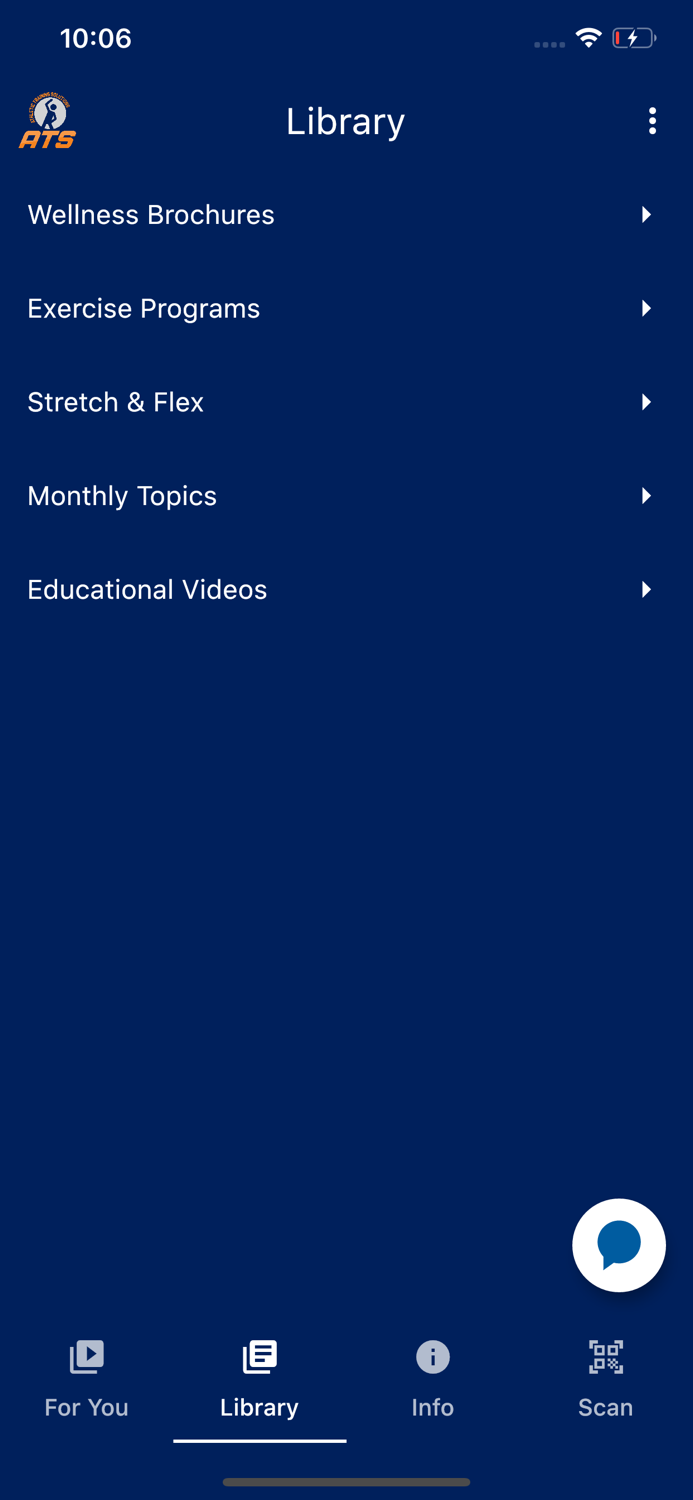Viewport: 693px width, 1500px height.
Task: Switch to the Info tab
Action: (x=432, y=1380)
